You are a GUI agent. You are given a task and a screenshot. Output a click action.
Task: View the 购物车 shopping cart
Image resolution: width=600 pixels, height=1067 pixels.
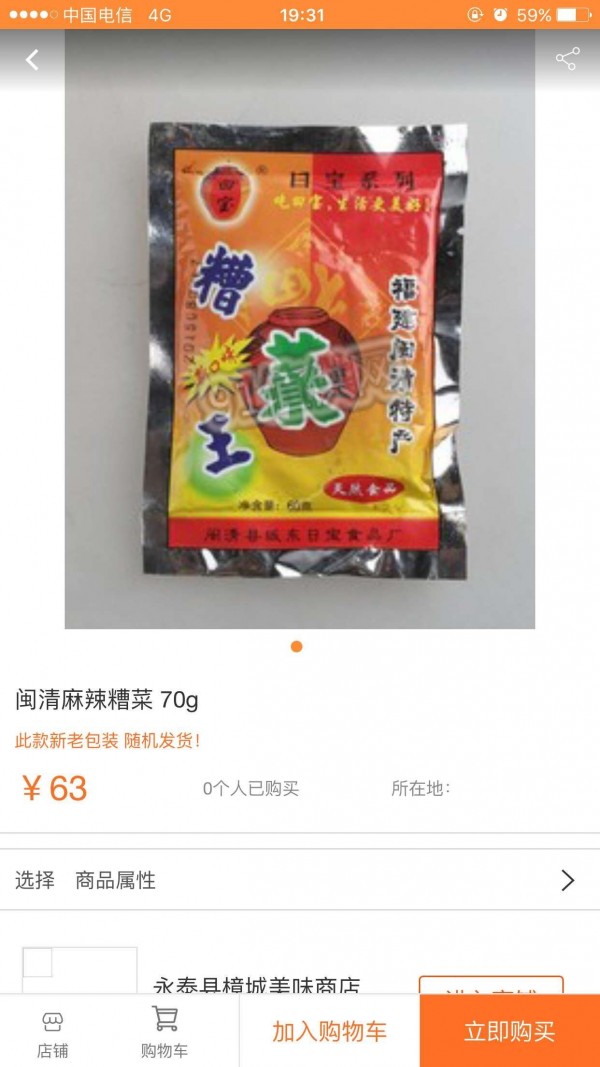164,1033
